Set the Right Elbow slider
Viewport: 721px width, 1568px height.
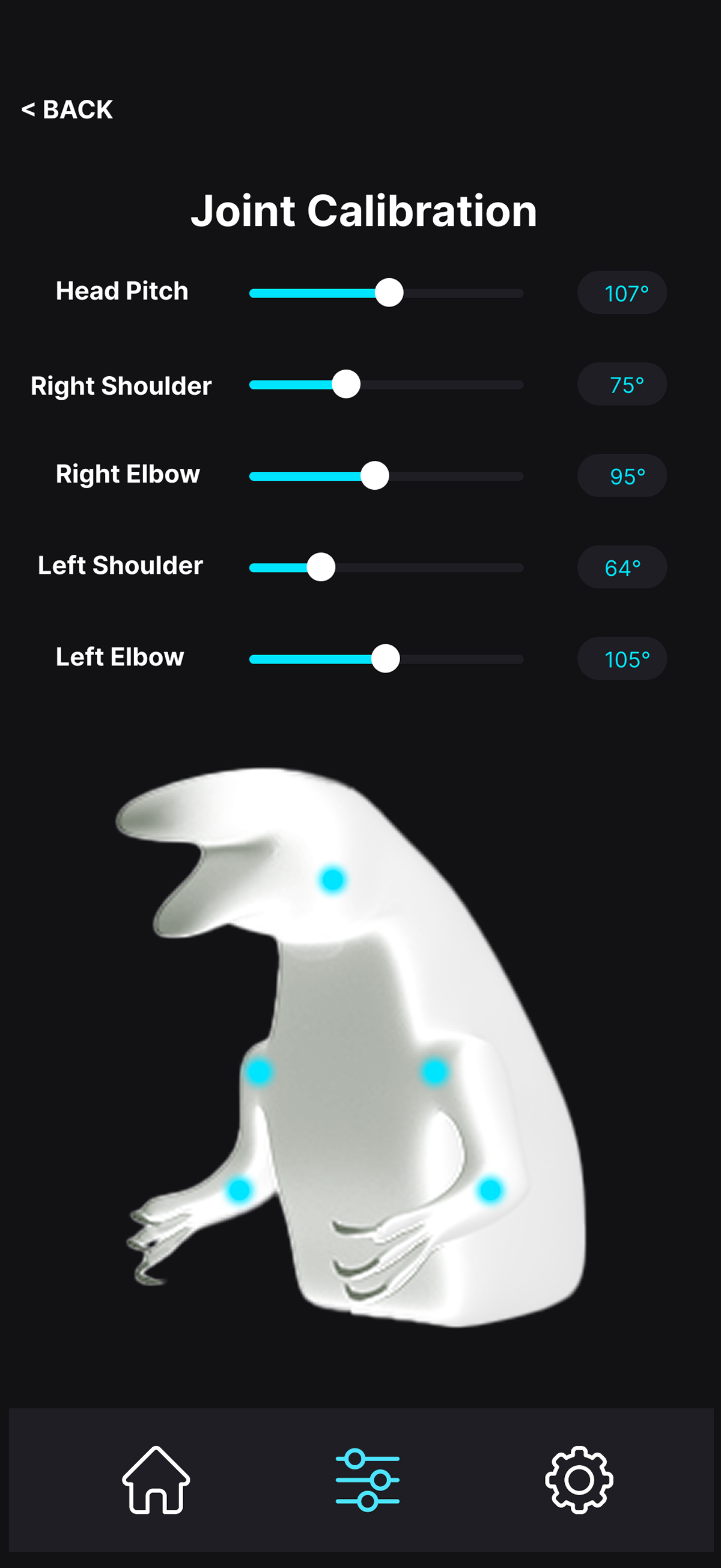[x=374, y=476]
